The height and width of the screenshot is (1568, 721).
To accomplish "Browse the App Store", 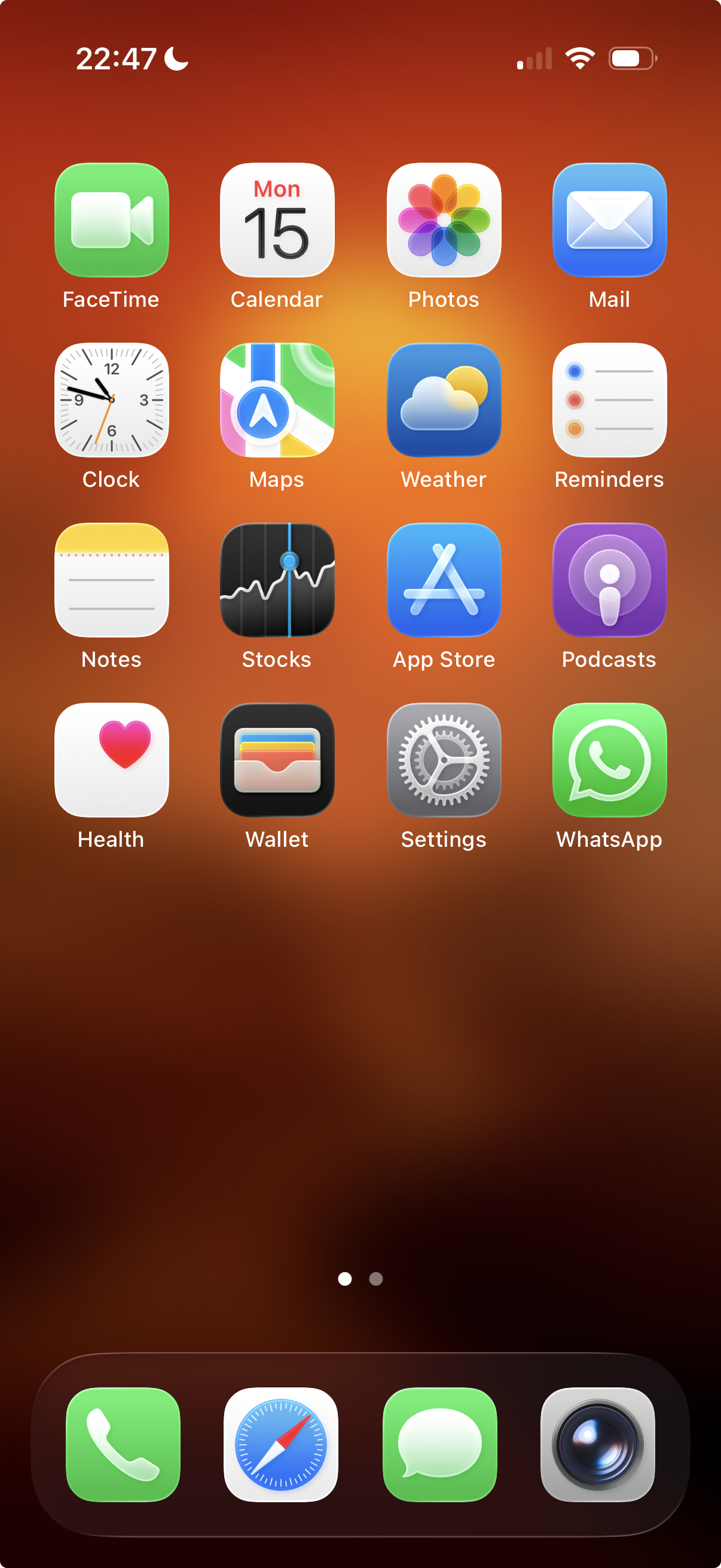I will 443,580.
